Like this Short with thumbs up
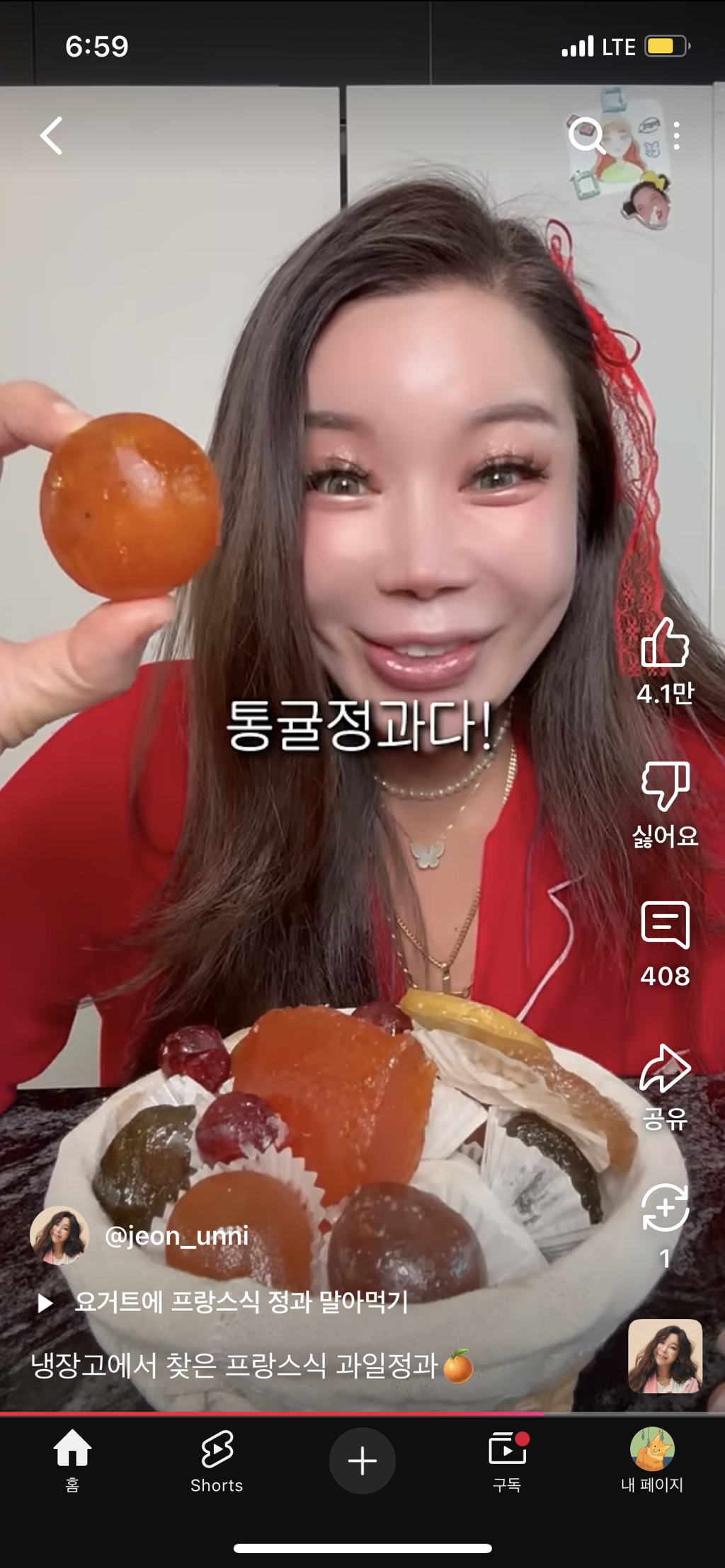This screenshot has height=1568, width=725. click(665, 643)
